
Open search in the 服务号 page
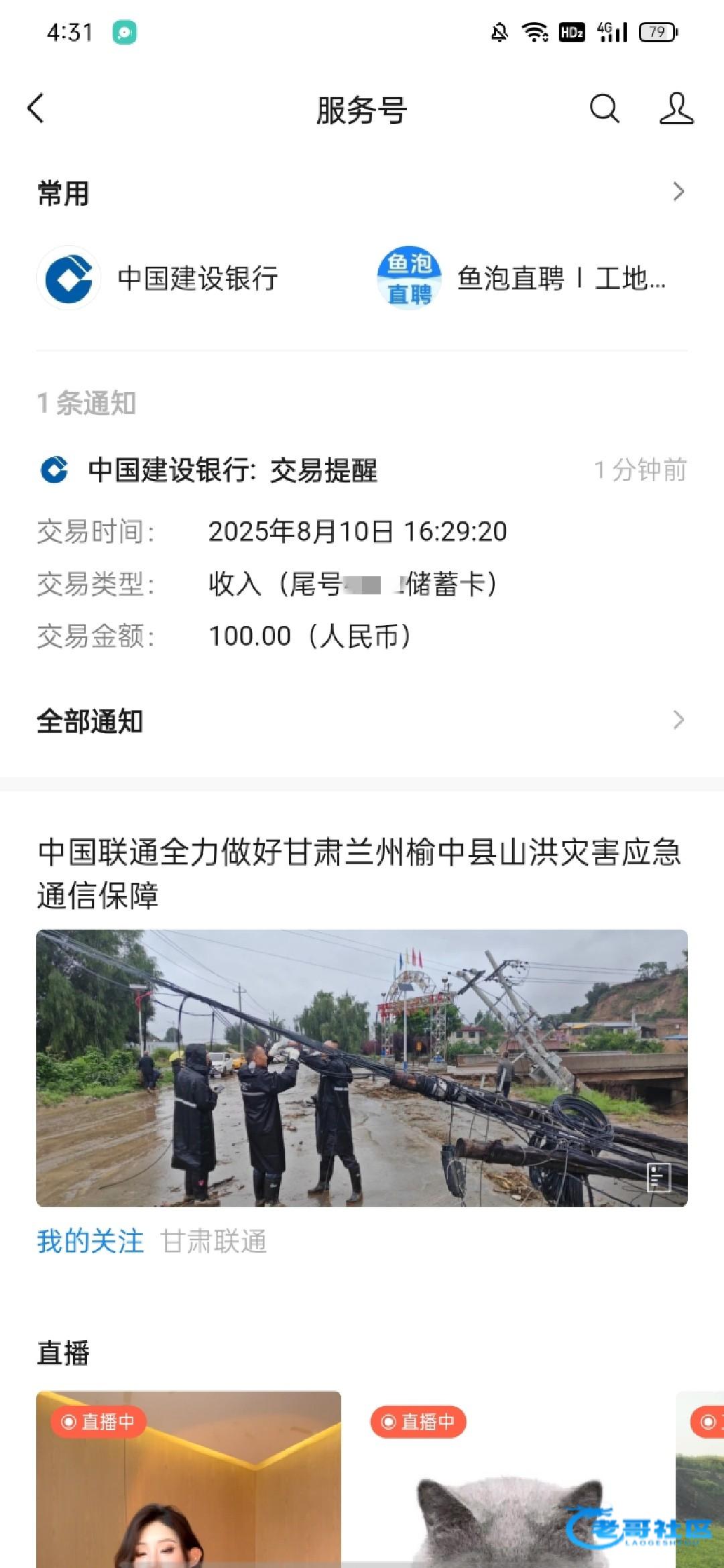pos(604,109)
